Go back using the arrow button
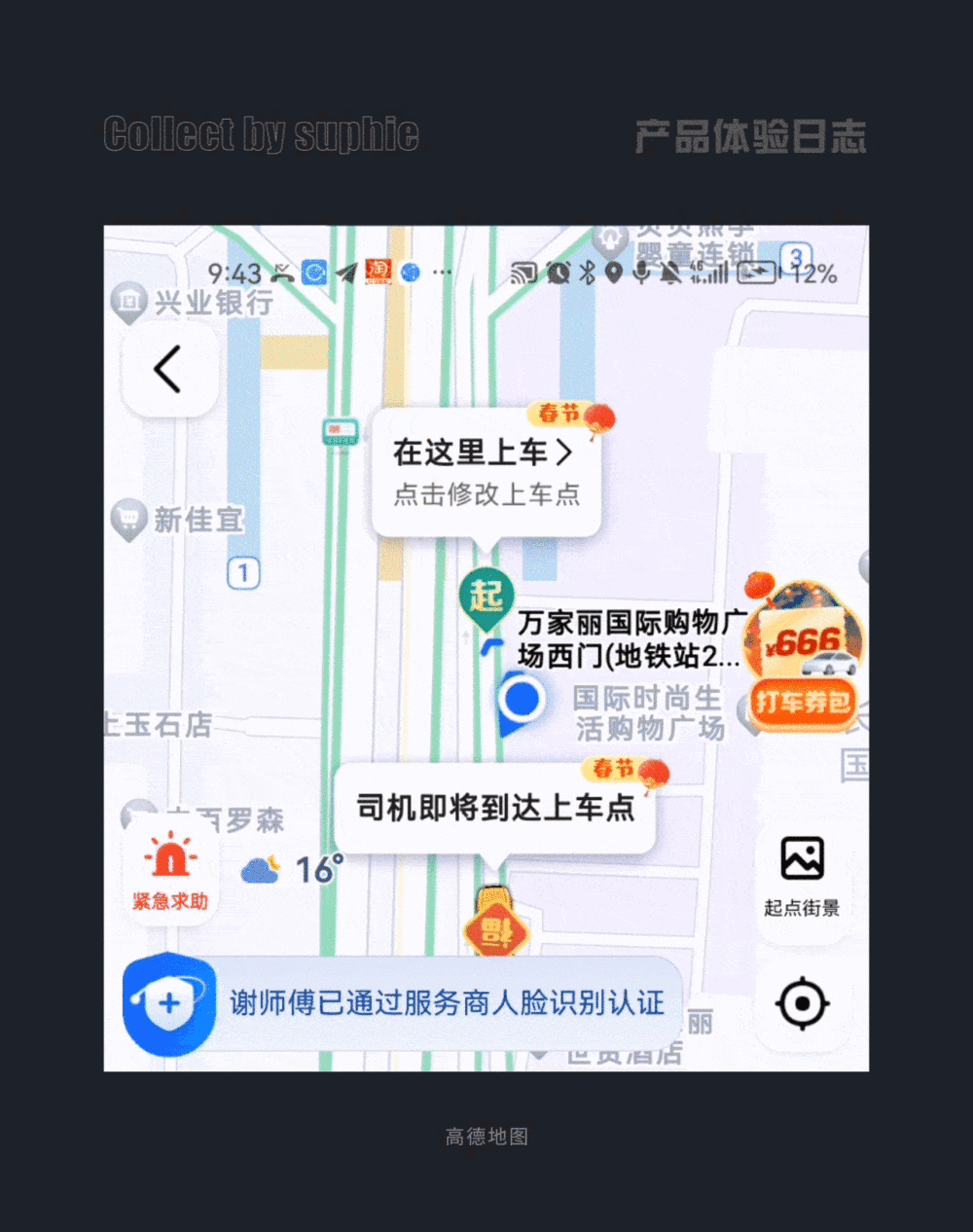 pos(168,370)
